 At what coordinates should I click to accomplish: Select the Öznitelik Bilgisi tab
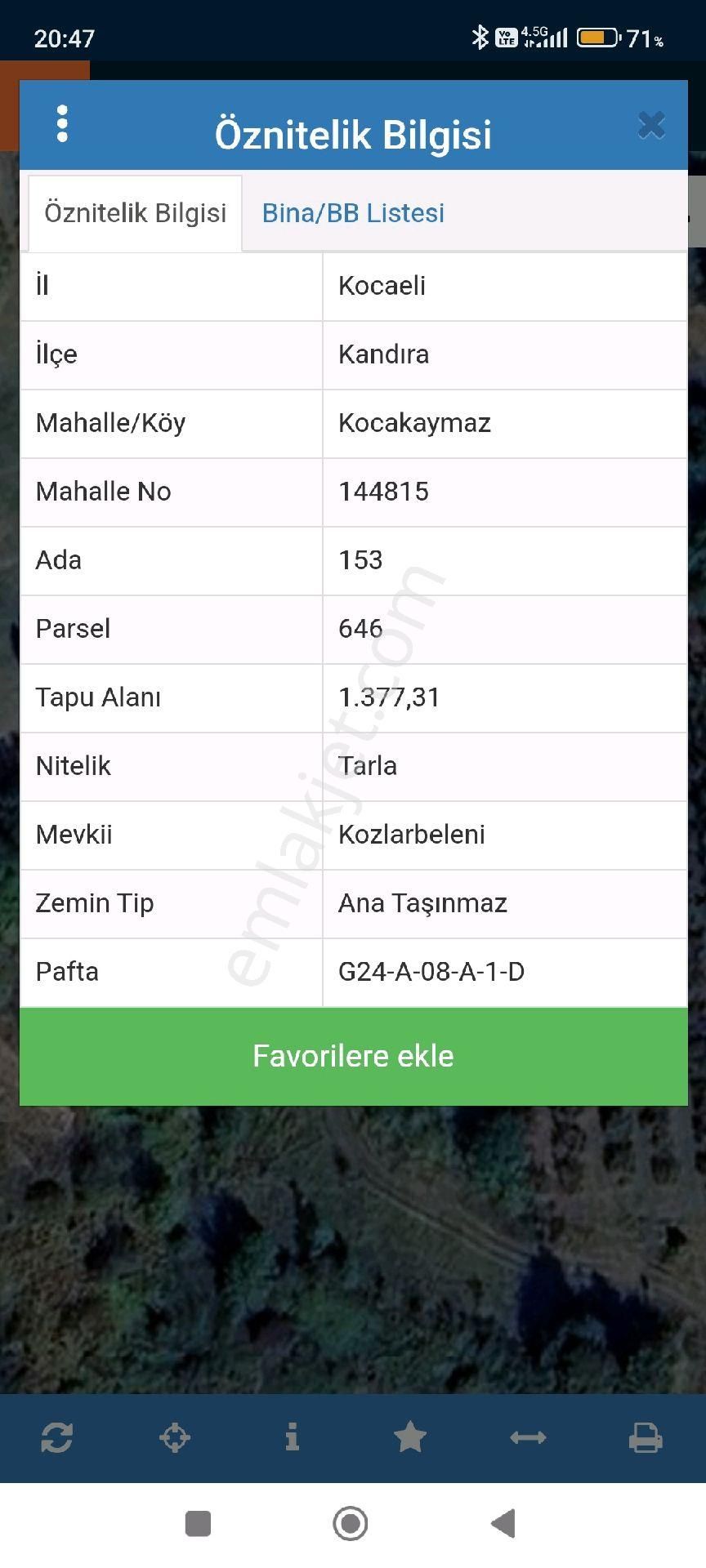[x=135, y=213]
